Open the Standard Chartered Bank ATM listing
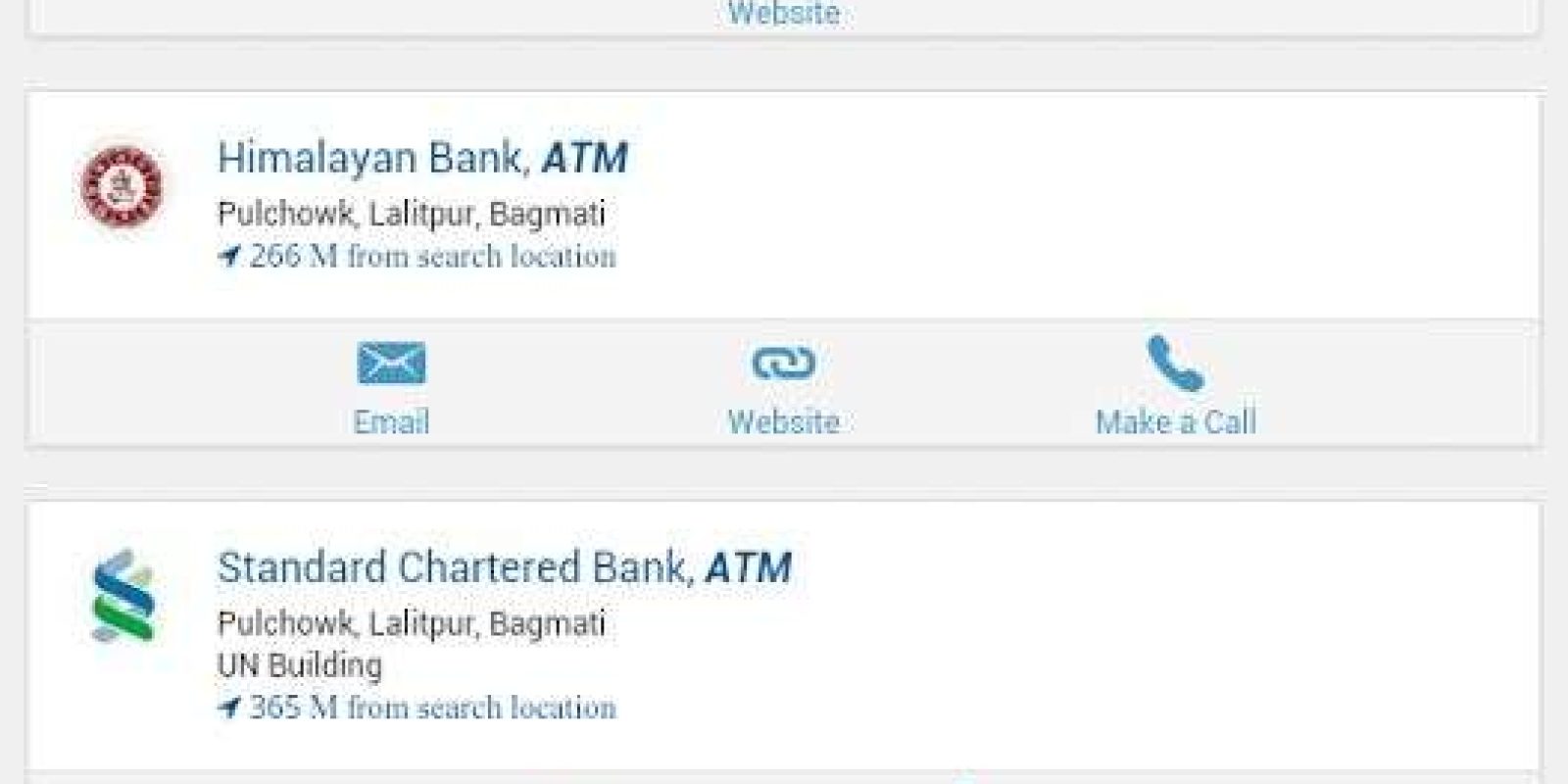Image resolution: width=1568 pixels, height=784 pixels. point(504,568)
